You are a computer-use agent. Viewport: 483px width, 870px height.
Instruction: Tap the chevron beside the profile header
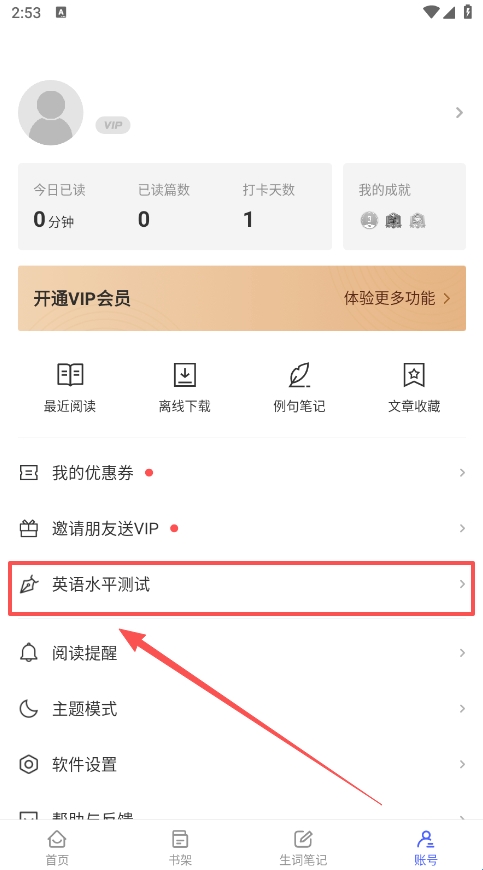(459, 113)
